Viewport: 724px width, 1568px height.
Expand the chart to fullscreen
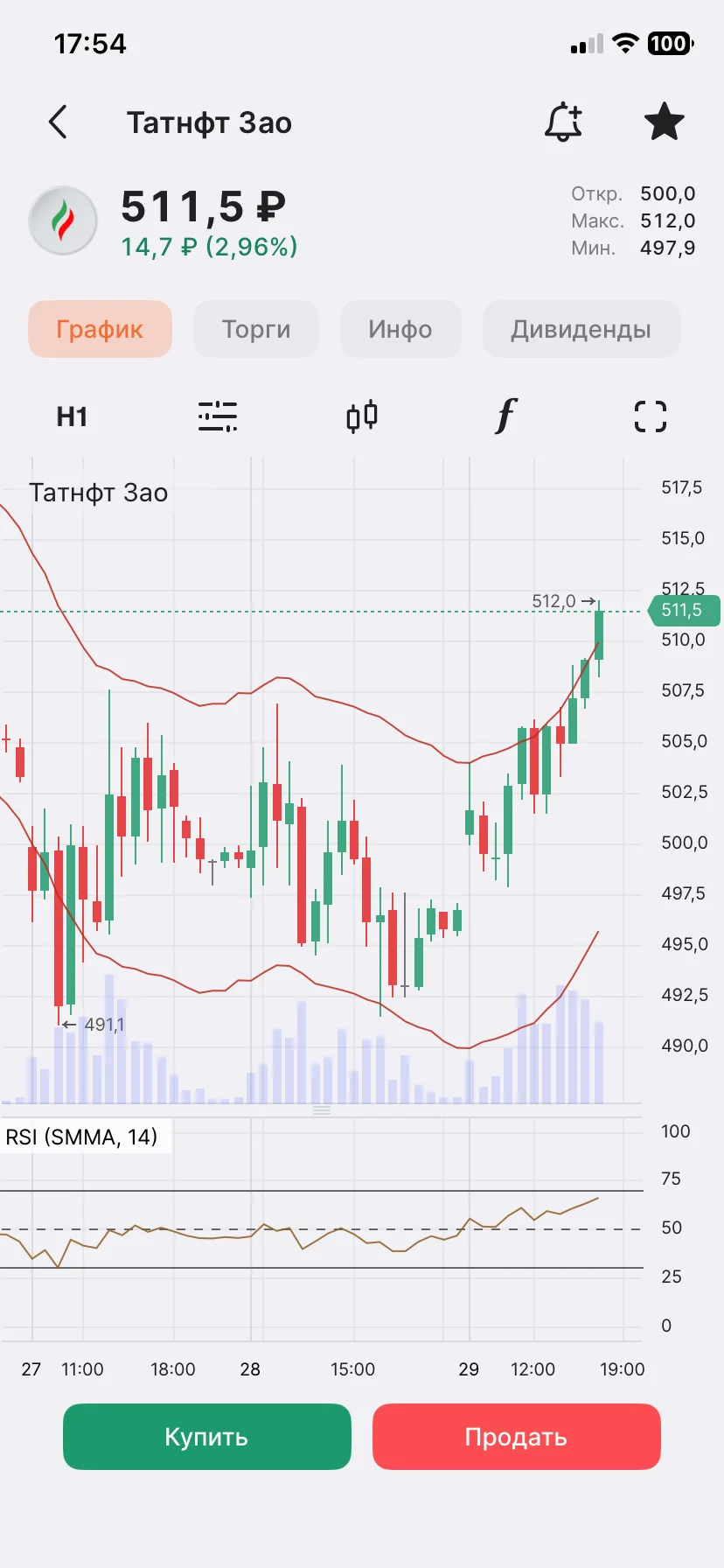(651, 416)
